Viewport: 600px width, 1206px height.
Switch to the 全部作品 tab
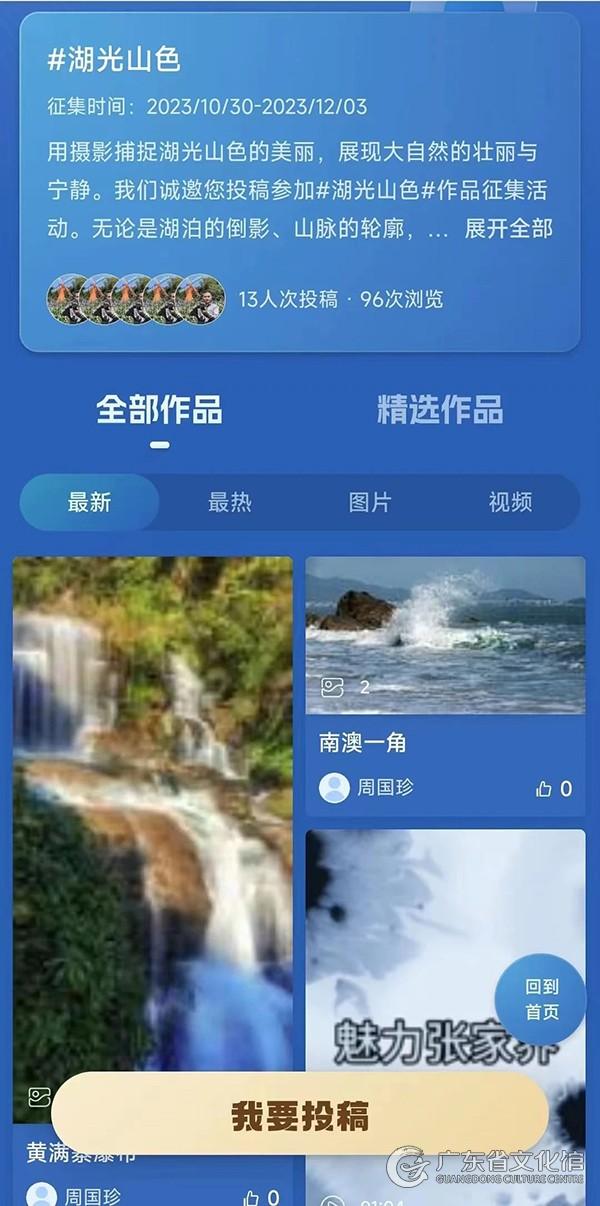click(159, 409)
